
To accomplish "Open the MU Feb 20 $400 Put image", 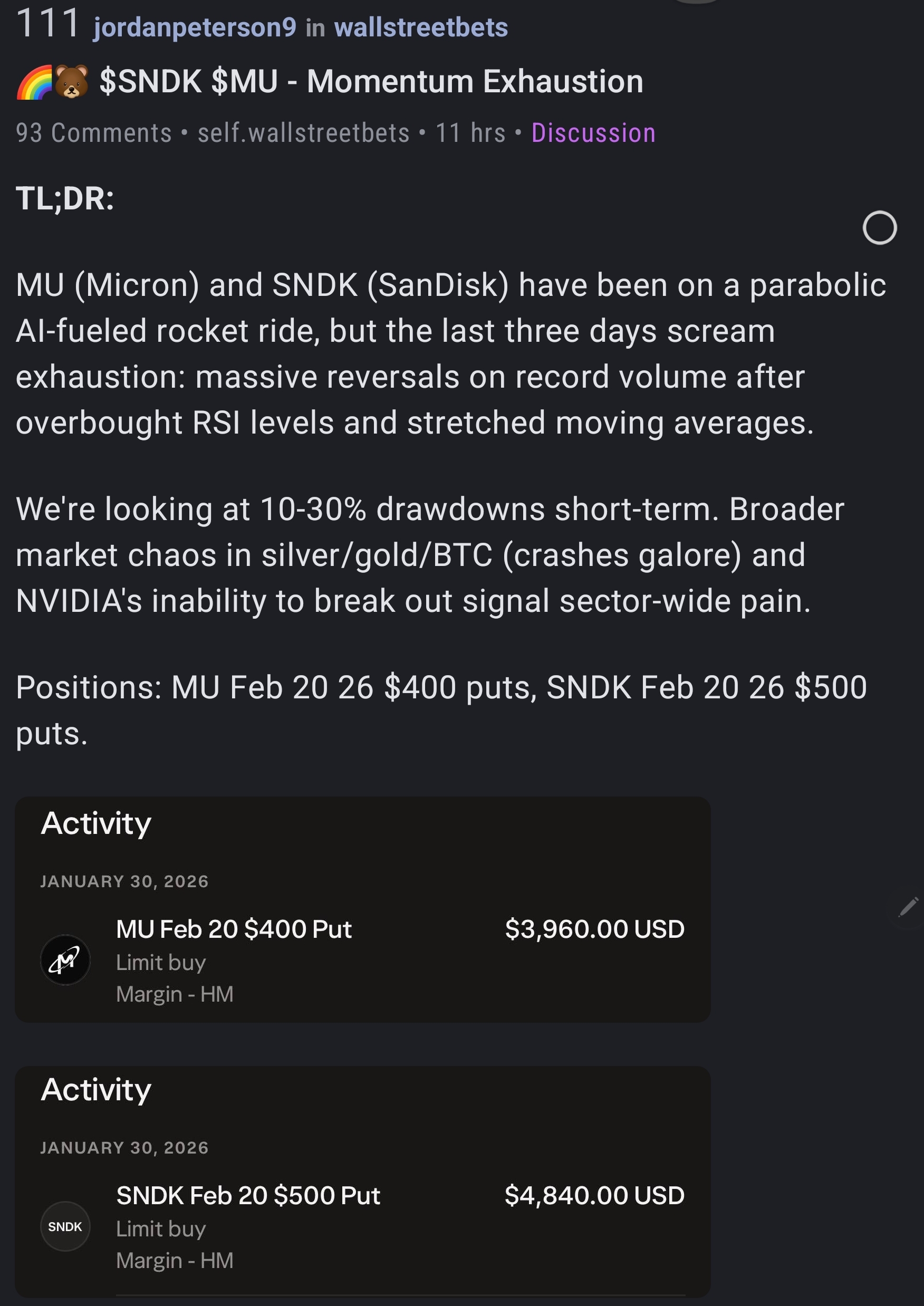I will click(362, 909).
